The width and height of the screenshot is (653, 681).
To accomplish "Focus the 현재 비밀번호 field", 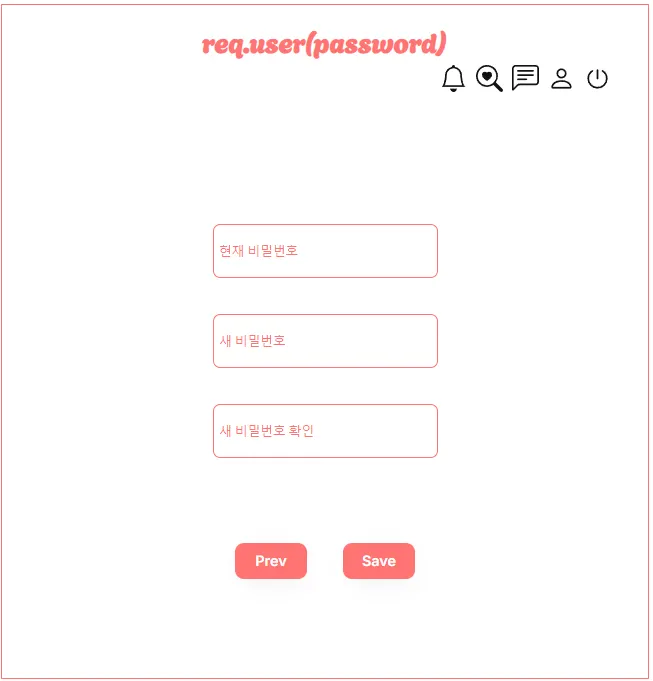I will click(325, 251).
